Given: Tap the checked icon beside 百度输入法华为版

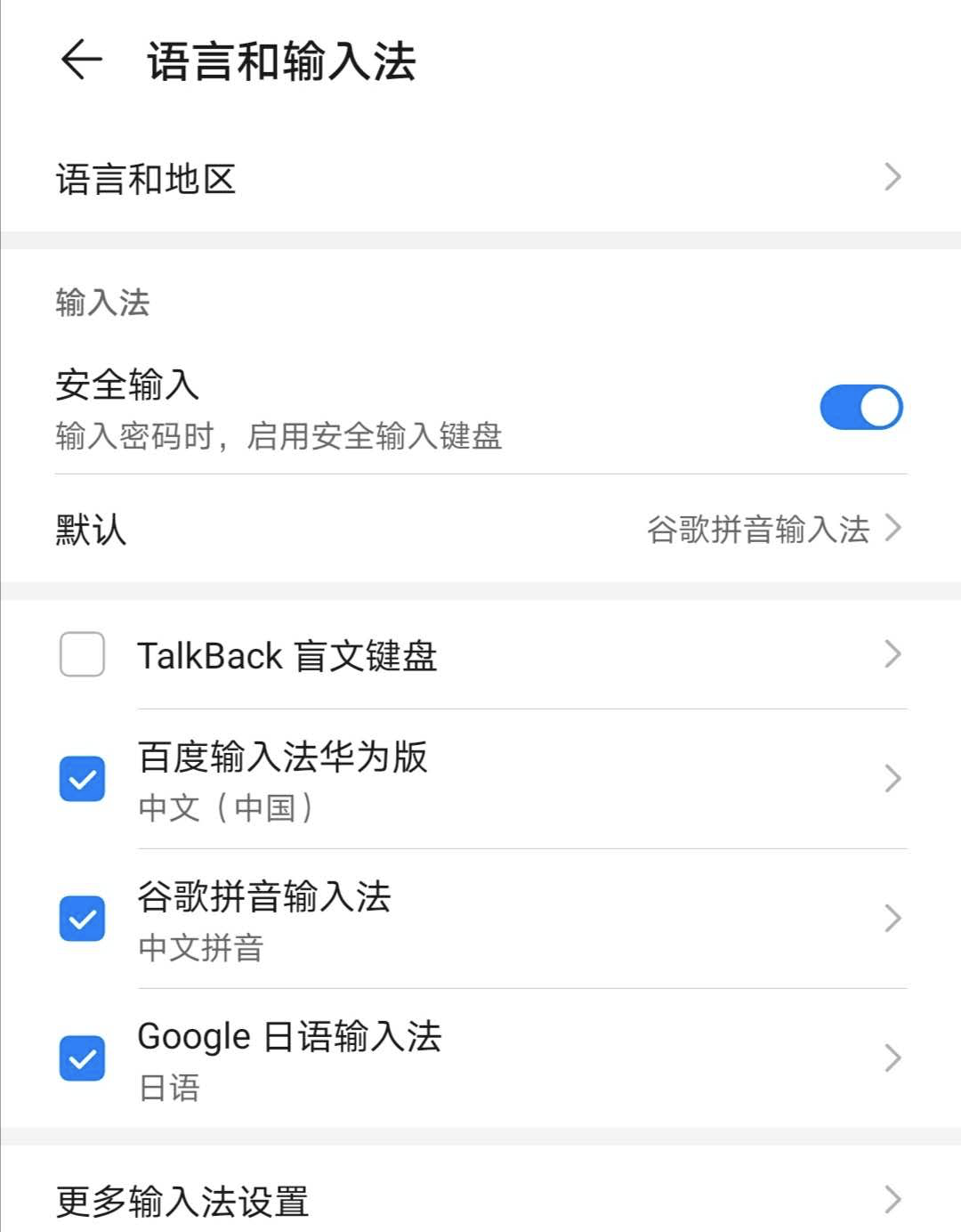Looking at the screenshot, I should (x=81, y=778).
